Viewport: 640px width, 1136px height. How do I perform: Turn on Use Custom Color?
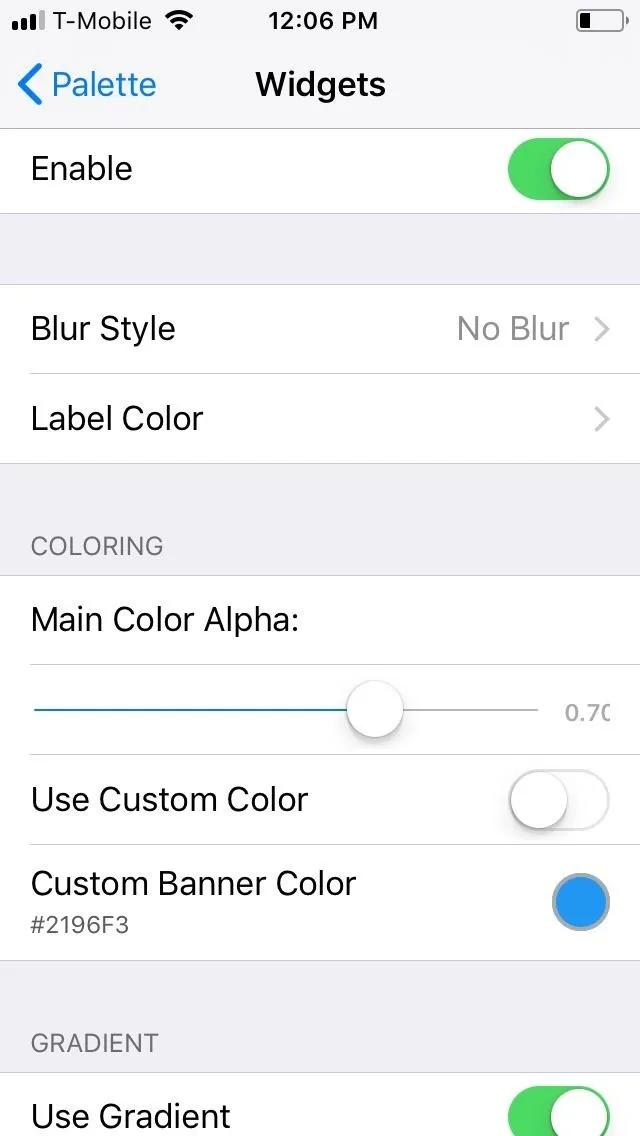coord(558,800)
